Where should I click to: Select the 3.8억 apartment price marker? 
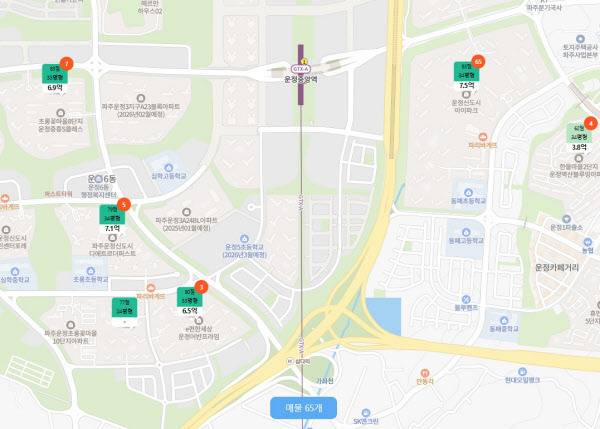click(x=579, y=136)
